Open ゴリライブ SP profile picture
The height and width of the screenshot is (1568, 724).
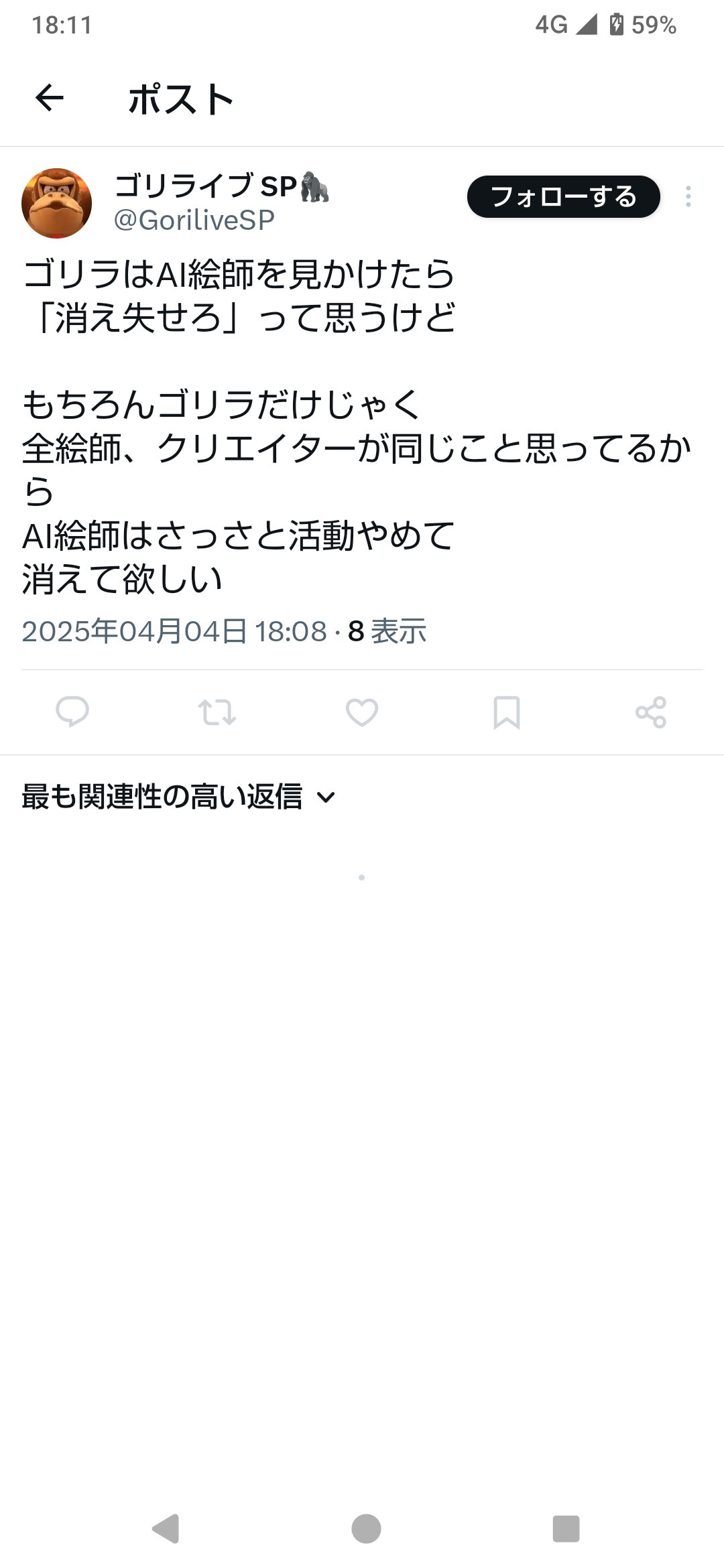pos(56,203)
